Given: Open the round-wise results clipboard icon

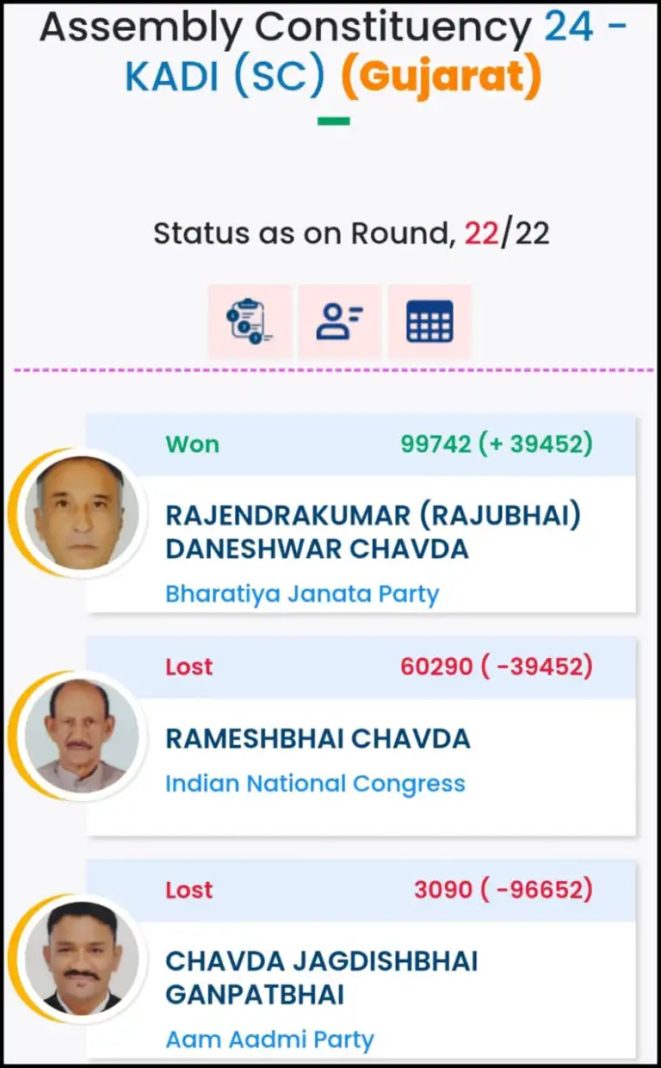Looking at the screenshot, I should (x=249, y=322).
